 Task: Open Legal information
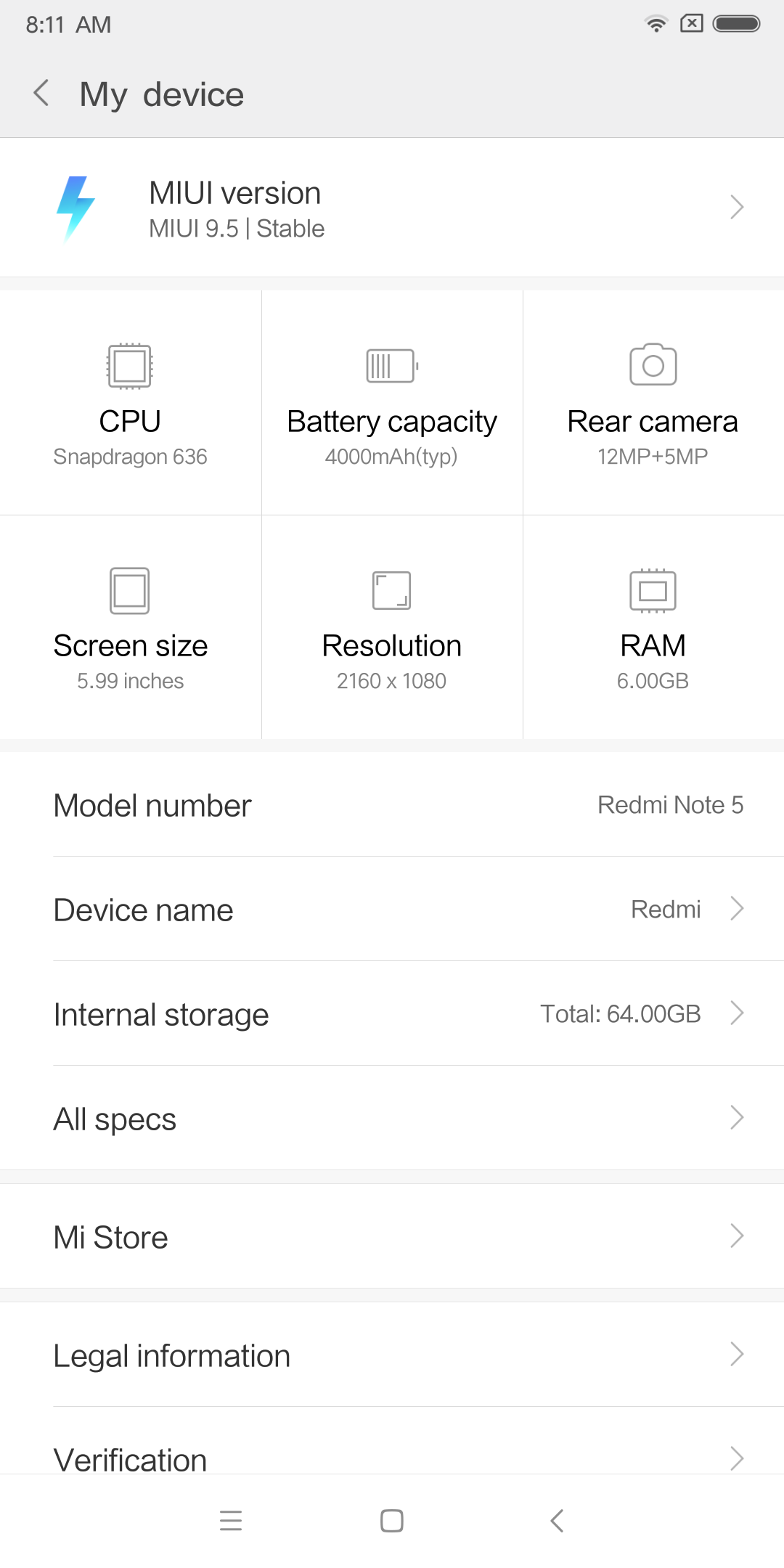coord(392,1355)
